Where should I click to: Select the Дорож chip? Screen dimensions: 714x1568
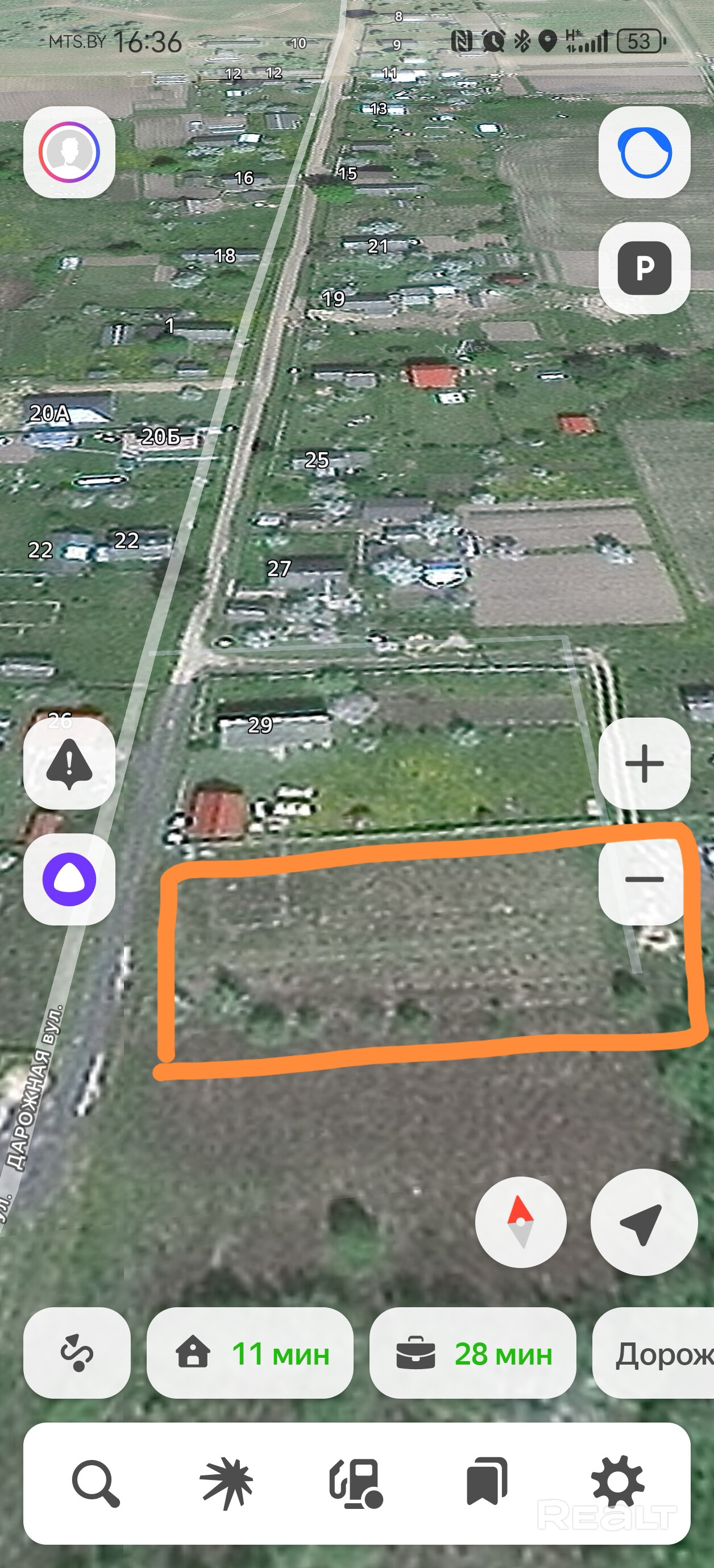tap(658, 1353)
